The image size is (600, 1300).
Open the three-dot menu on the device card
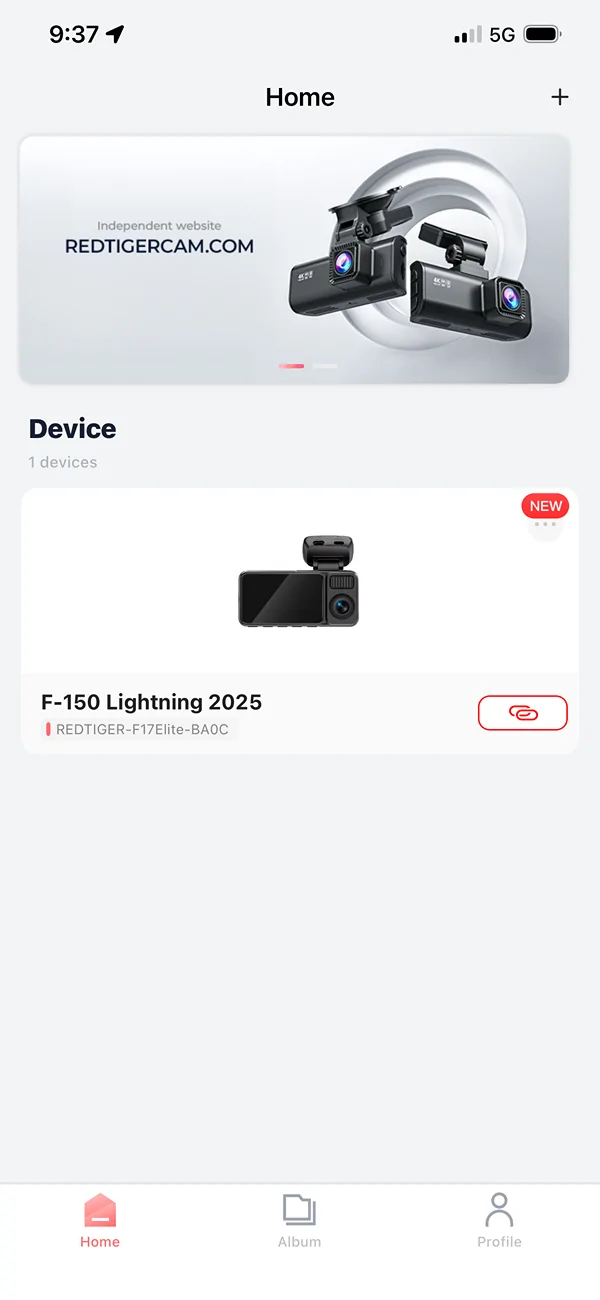[x=545, y=525]
